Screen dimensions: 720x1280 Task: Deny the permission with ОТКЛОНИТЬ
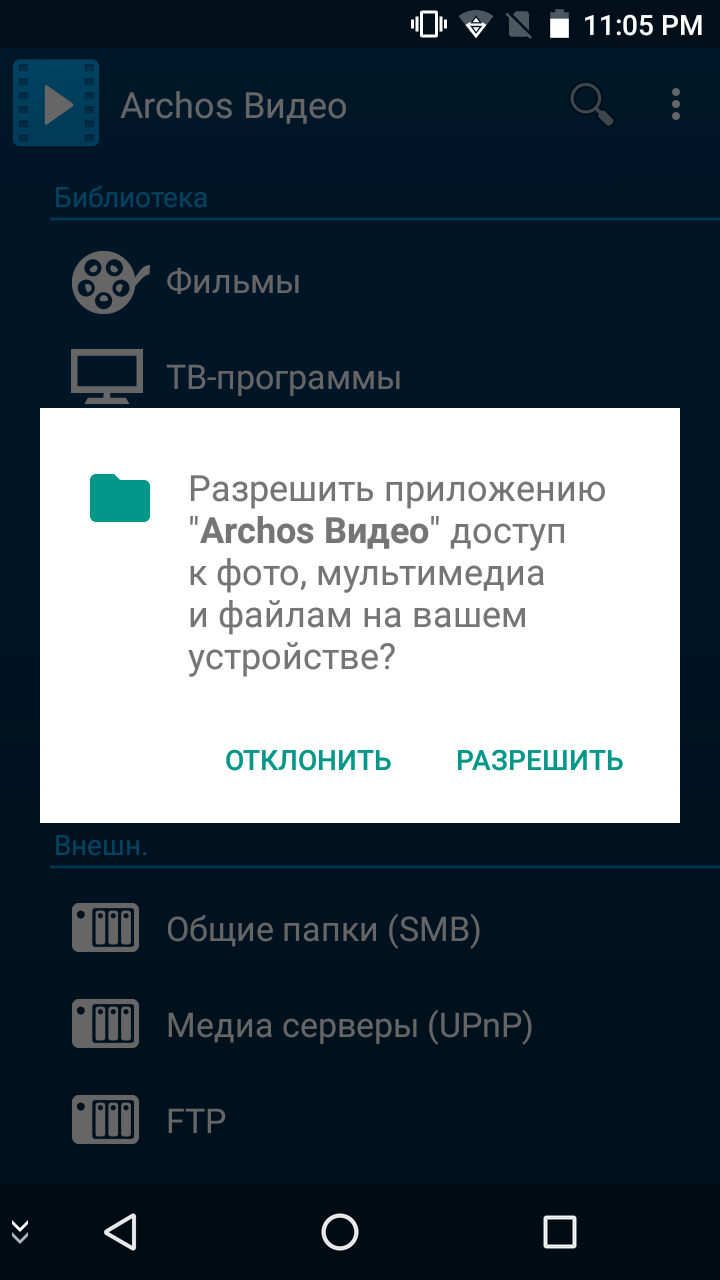tap(308, 760)
